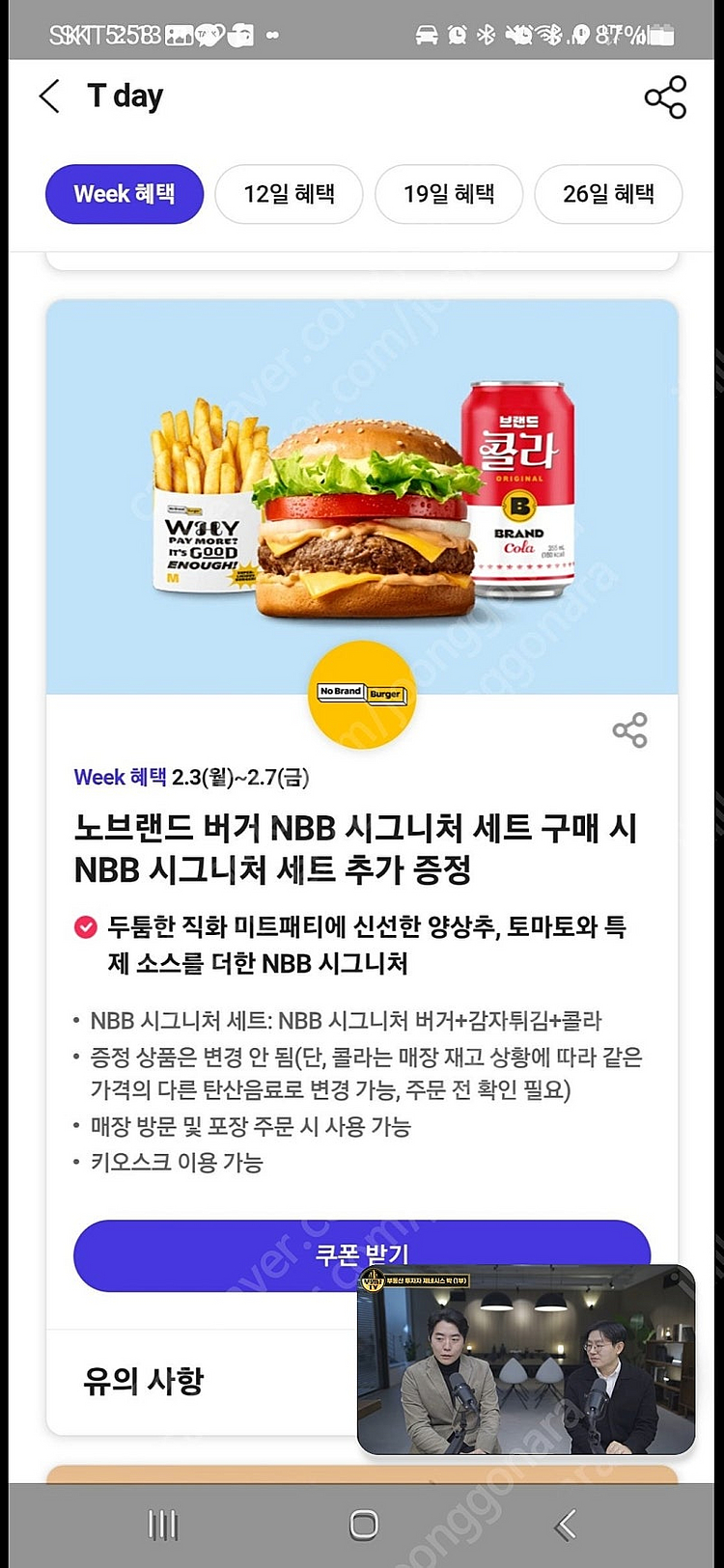Select the Week 혜택 tab
The width and height of the screenshot is (724, 1568).
125,194
